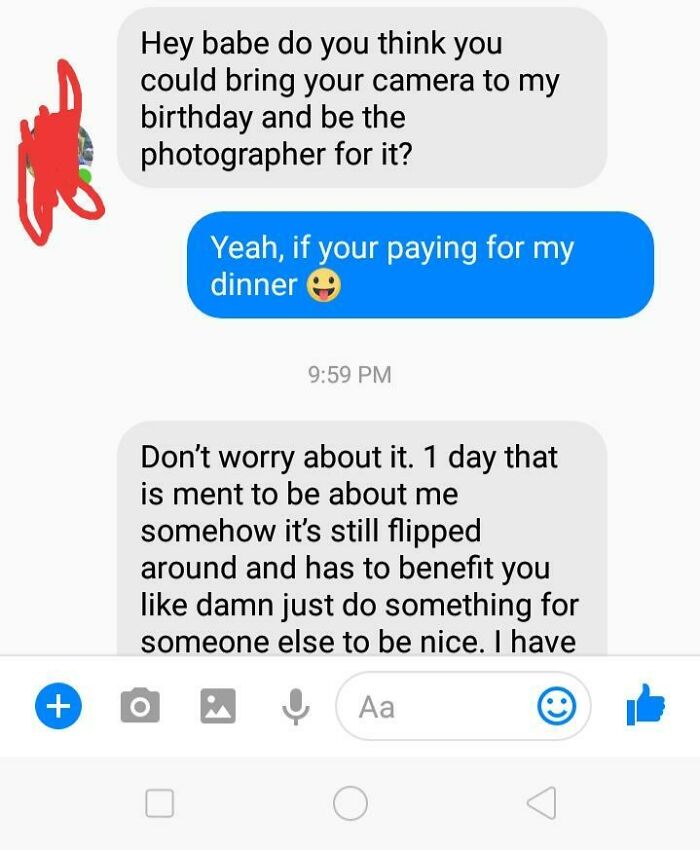Screen dimensions: 700x850
Task: Go to the home screen via navigation bar
Action: (350, 802)
